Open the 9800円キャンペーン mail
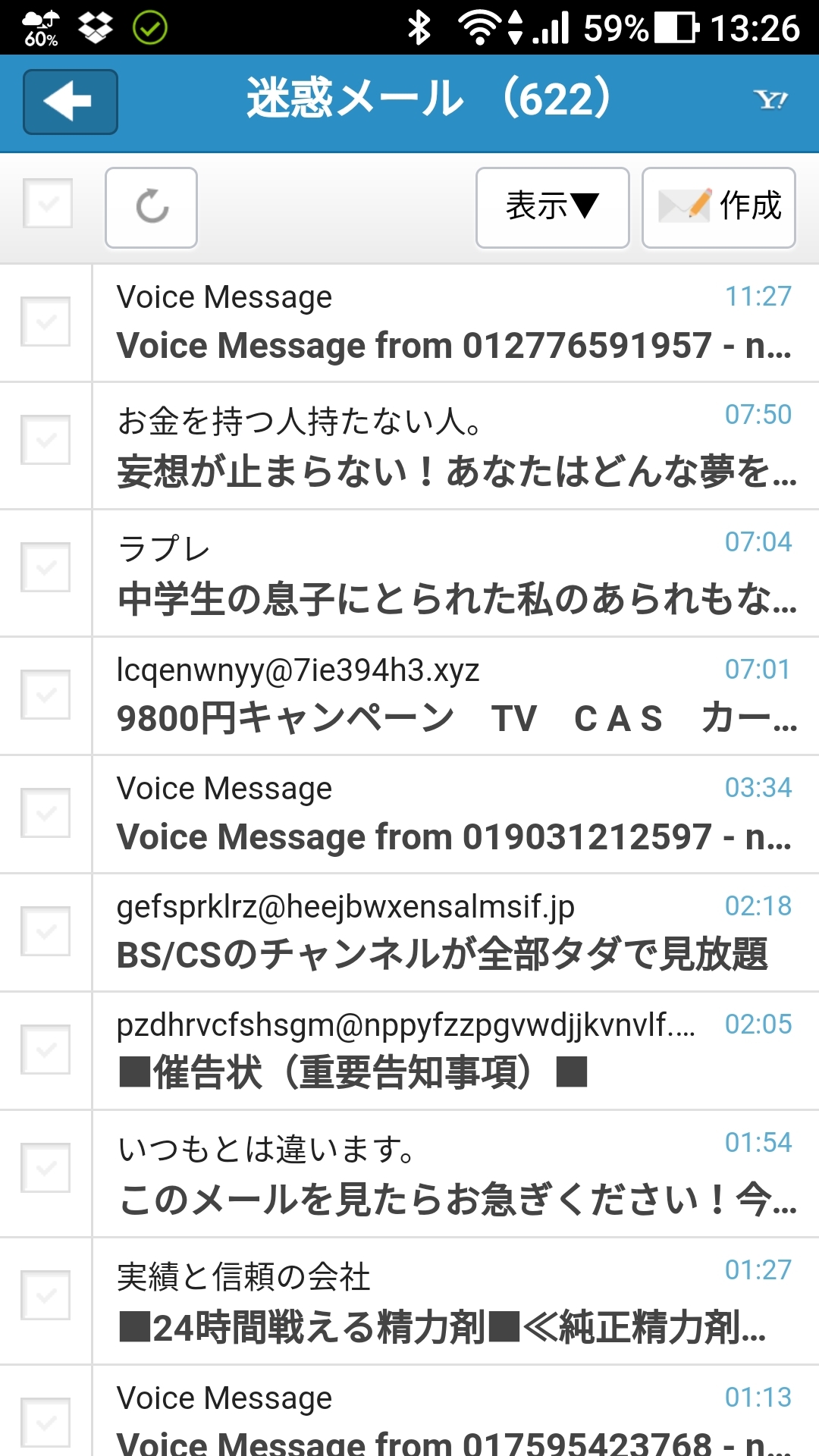Viewport: 819px width, 1456px height. pos(453,695)
